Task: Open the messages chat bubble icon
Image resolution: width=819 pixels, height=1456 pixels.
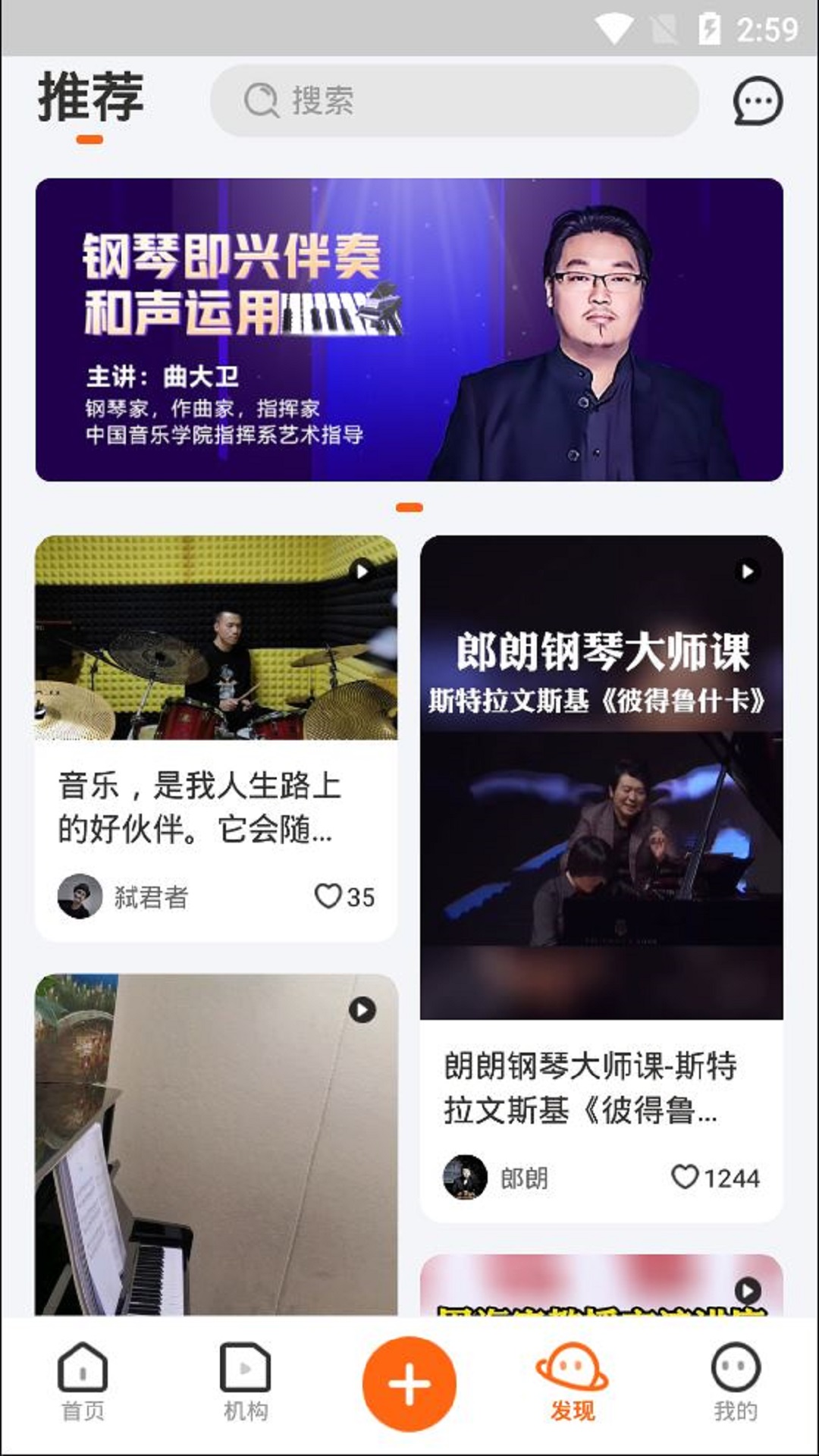Action: [758, 101]
